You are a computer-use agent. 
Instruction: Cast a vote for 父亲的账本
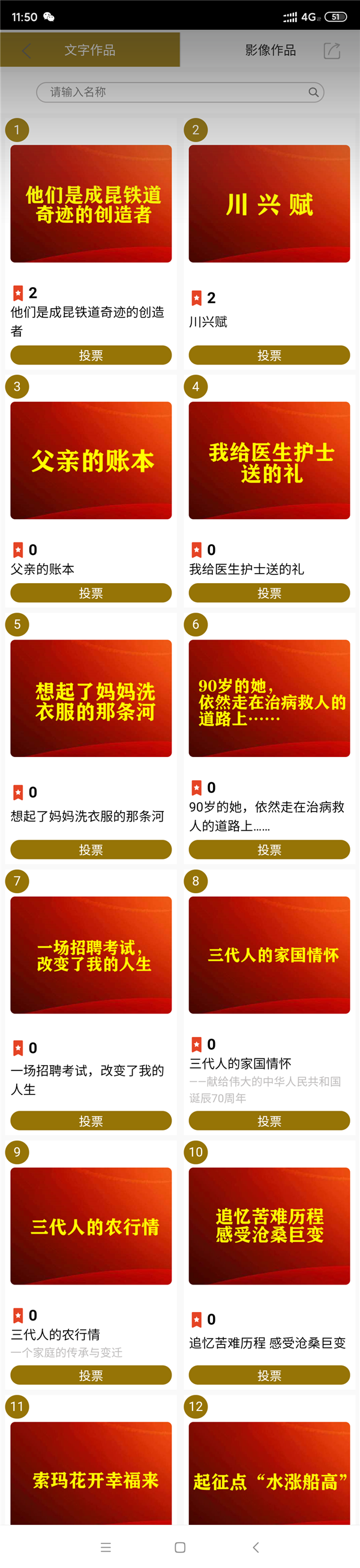coord(91,593)
